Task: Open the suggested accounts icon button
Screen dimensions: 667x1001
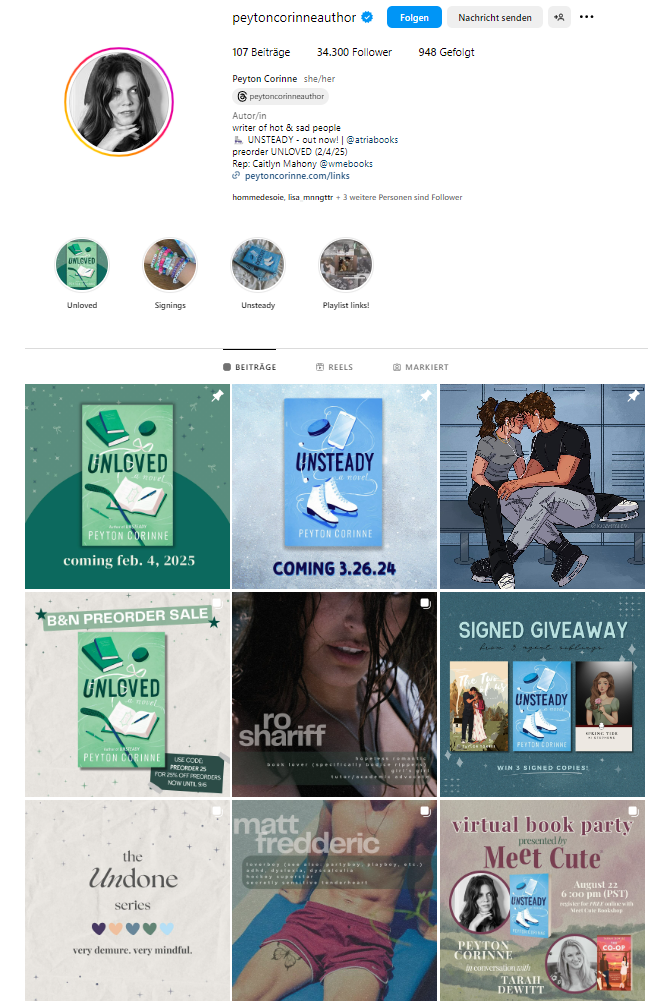Action: [x=559, y=17]
